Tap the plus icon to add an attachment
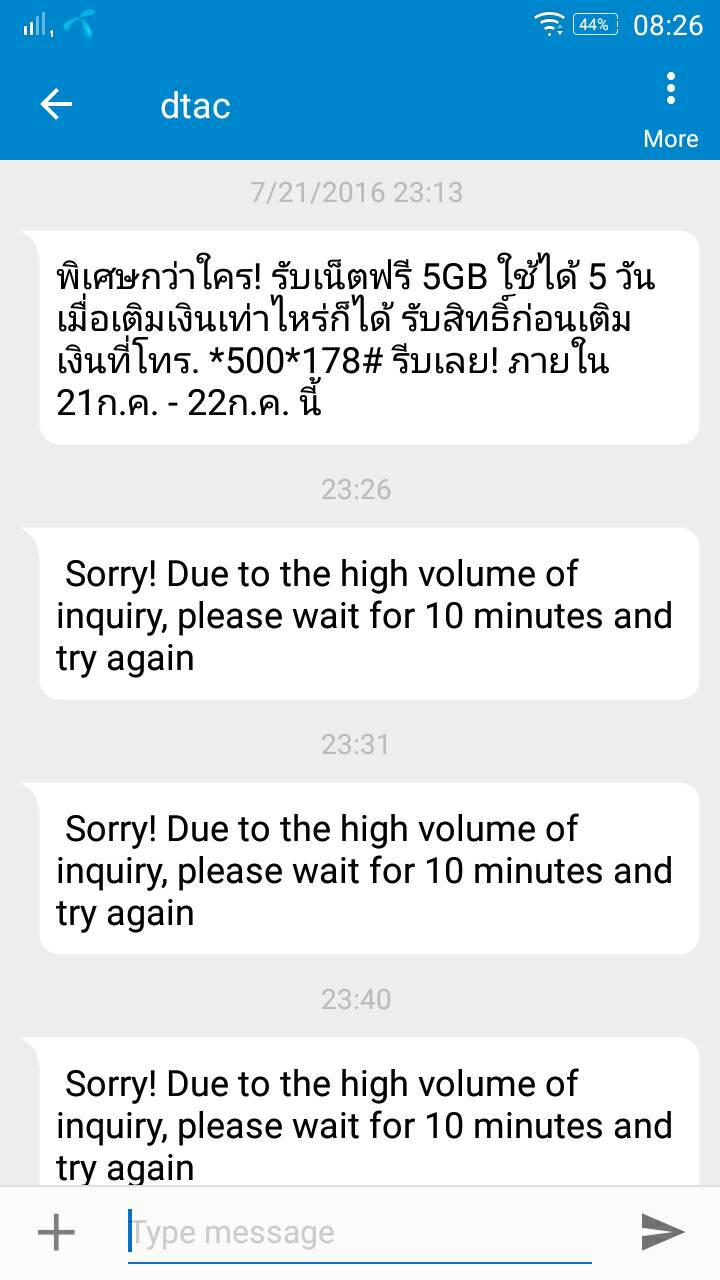The image size is (720, 1280). 56,1232
